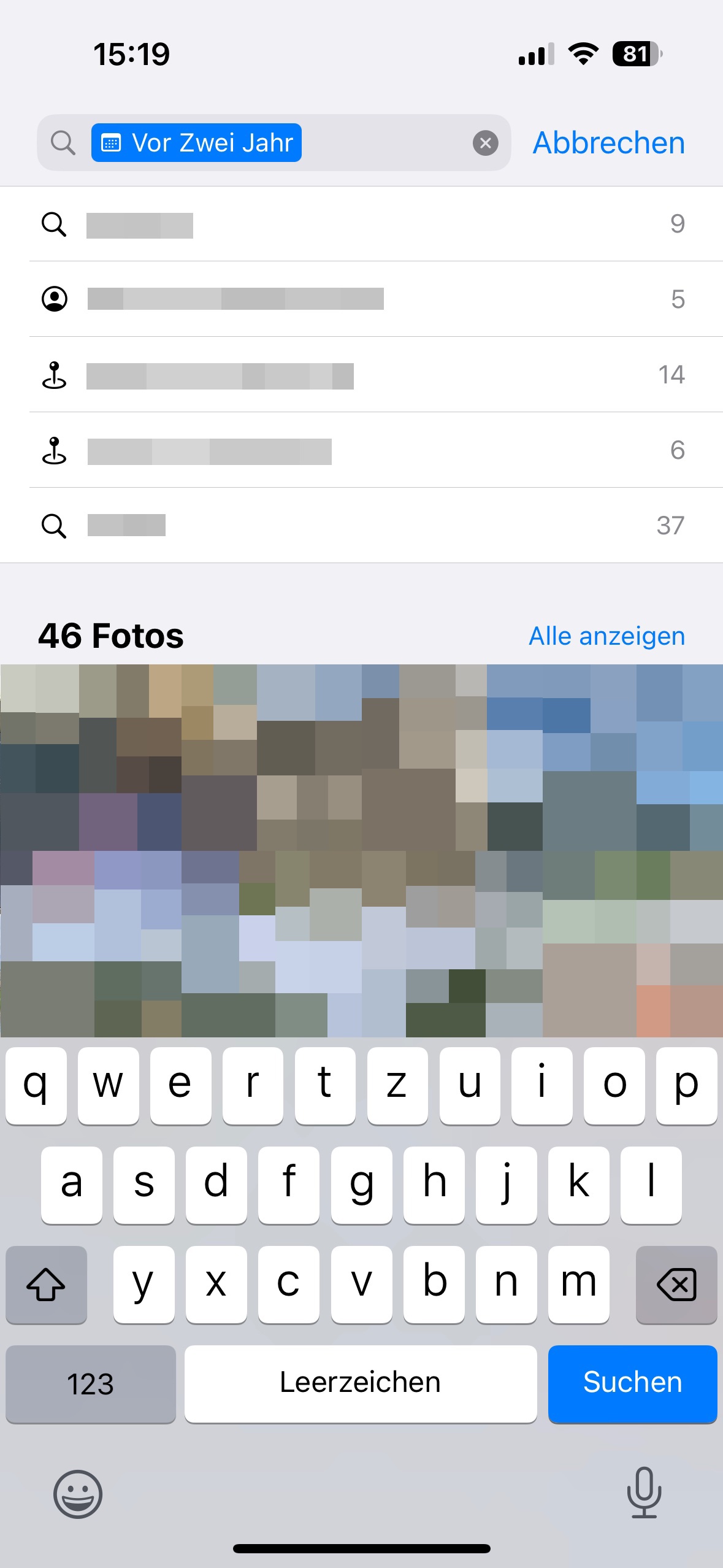Image resolution: width=723 pixels, height=1568 pixels.
Task: Tap the shift key
Action: [46, 1284]
